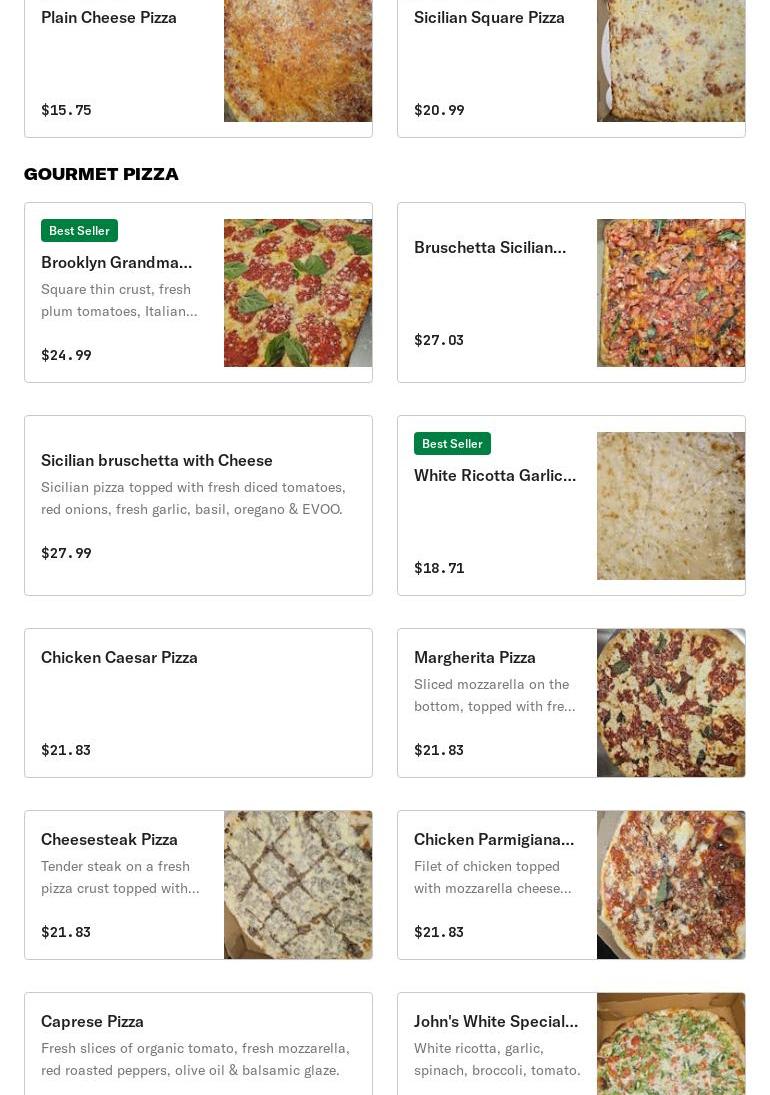Choose Sicilian bruschetta with Cheese
Viewport: 770px width, 1095px height.
pos(198,505)
